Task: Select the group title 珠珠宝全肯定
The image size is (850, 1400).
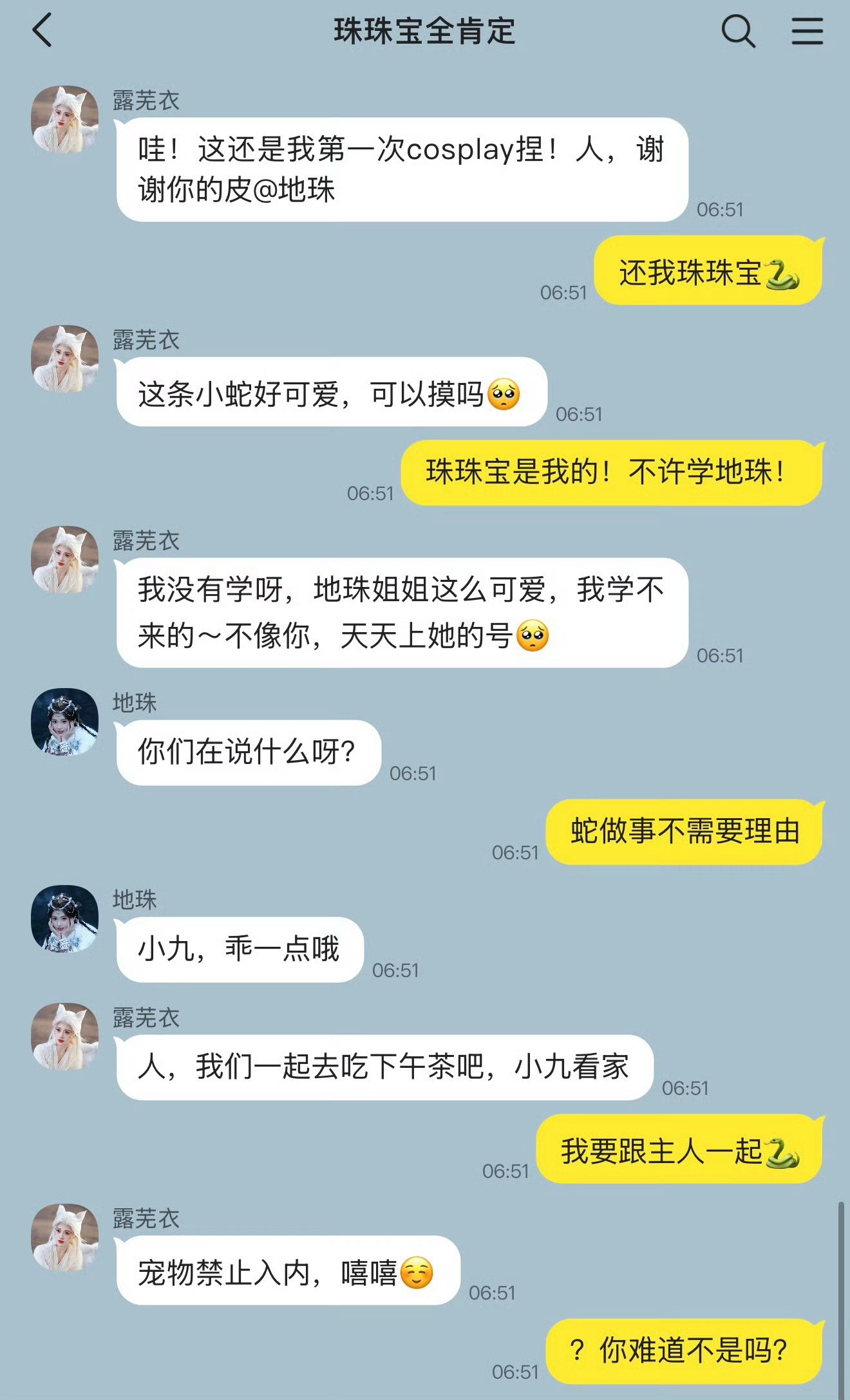Action: [x=425, y=29]
